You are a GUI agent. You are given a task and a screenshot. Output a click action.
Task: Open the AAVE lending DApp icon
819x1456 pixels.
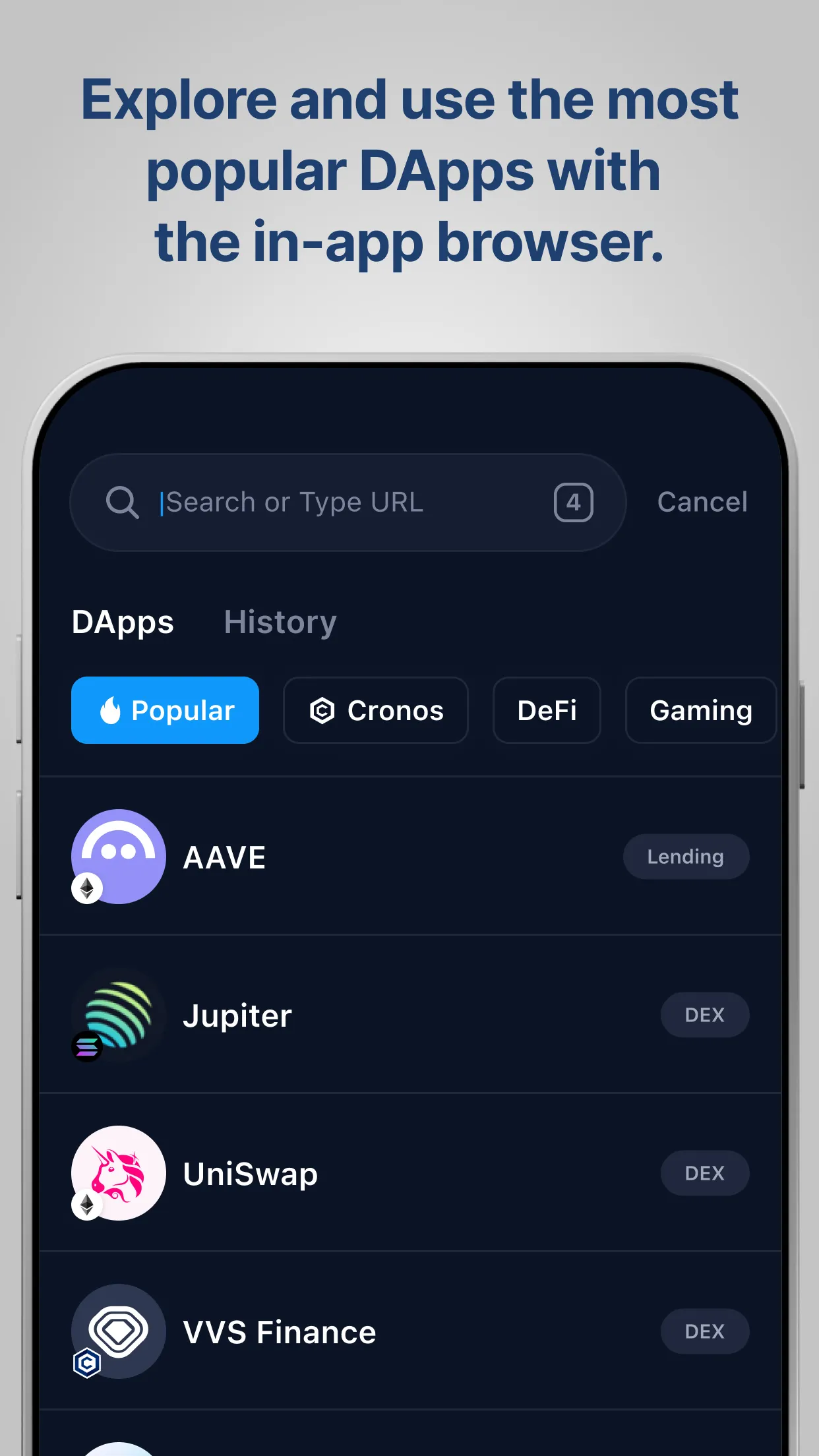click(117, 857)
